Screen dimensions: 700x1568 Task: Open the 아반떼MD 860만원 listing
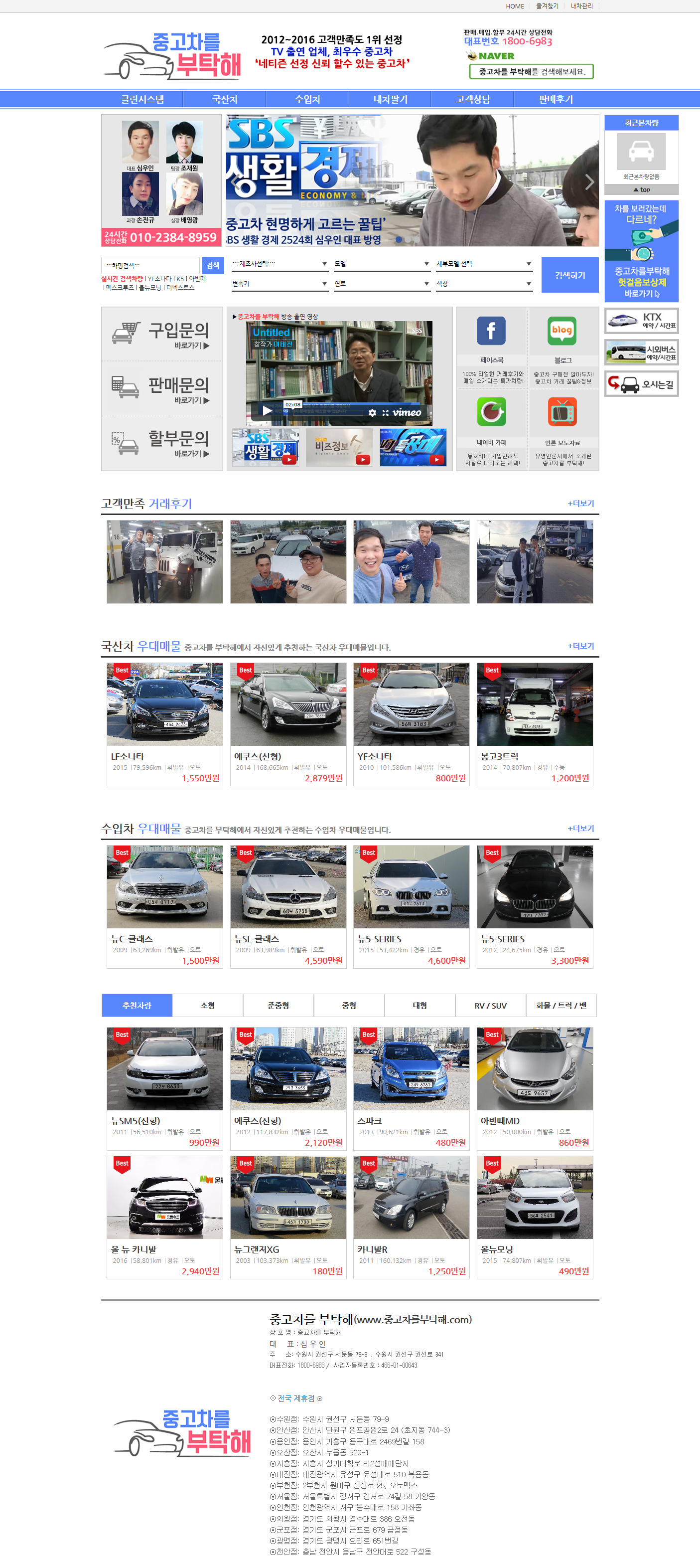pos(534,1087)
